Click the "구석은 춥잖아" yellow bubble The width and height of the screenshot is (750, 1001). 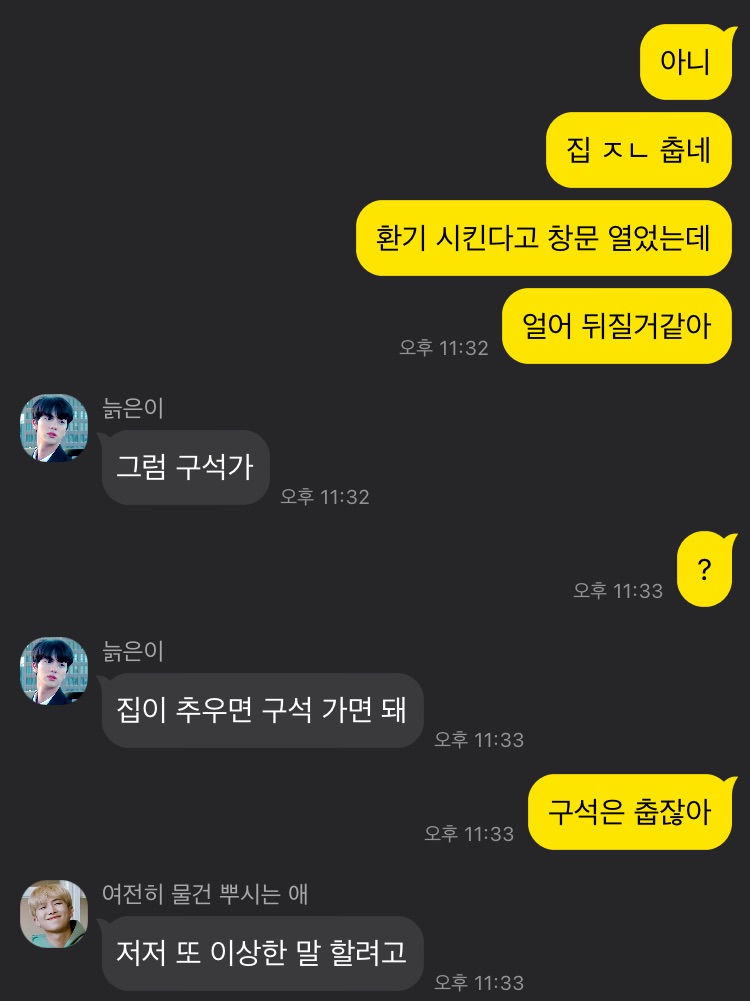pyautogui.click(x=628, y=812)
